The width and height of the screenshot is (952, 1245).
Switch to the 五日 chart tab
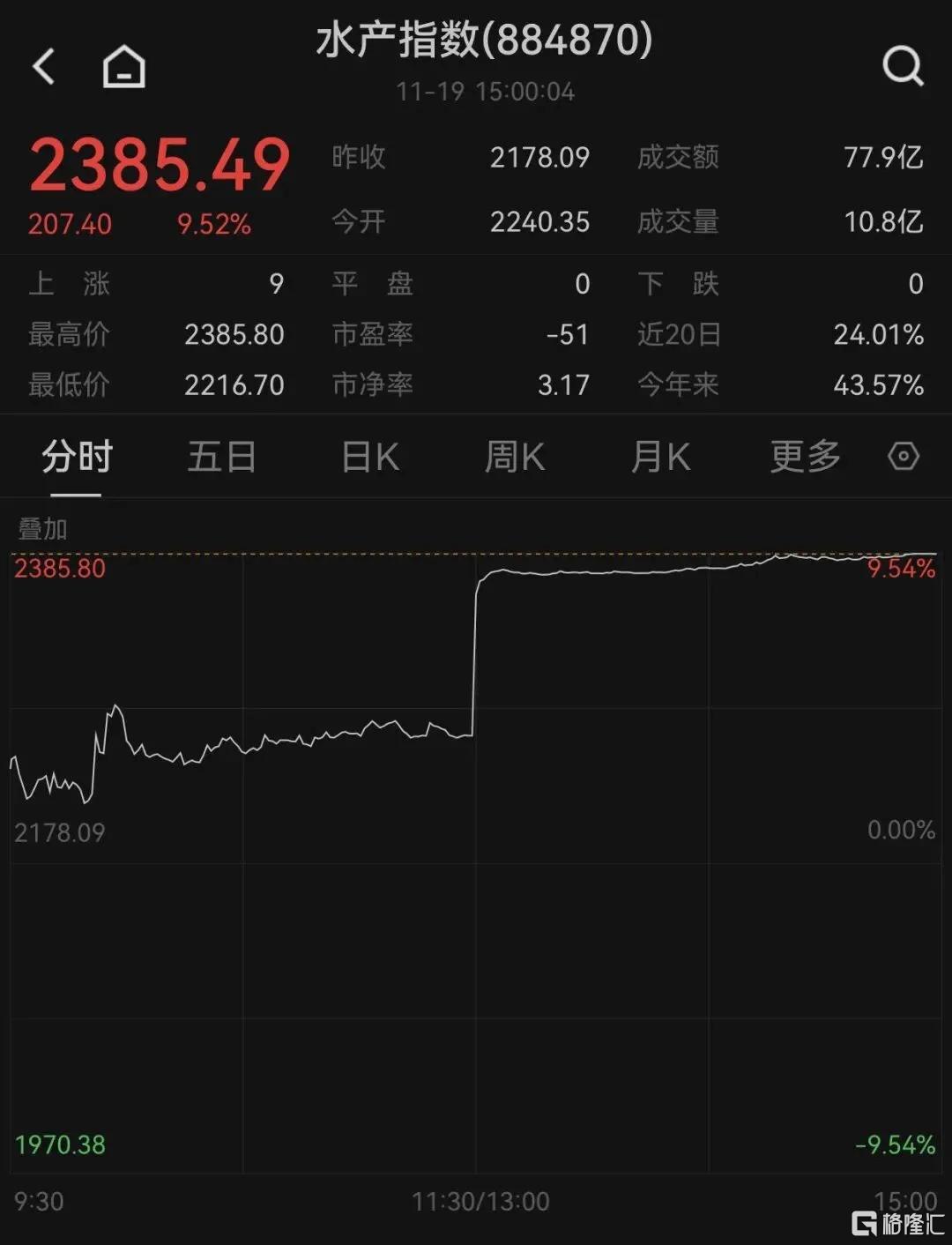click(x=221, y=457)
